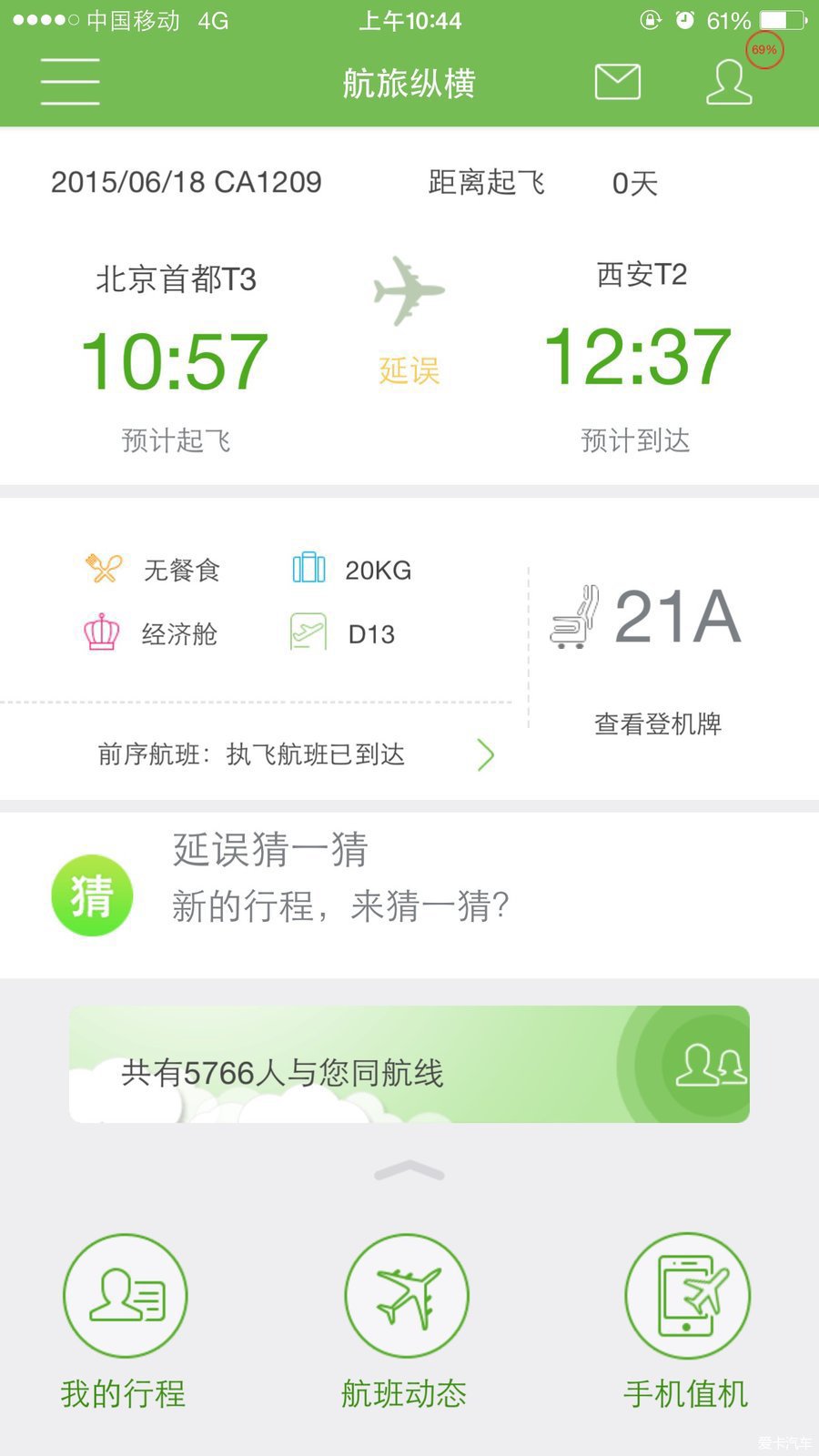Viewport: 819px width, 1456px height.
Task: Open 手机值机 mobile check-in
Action: 687,1319
